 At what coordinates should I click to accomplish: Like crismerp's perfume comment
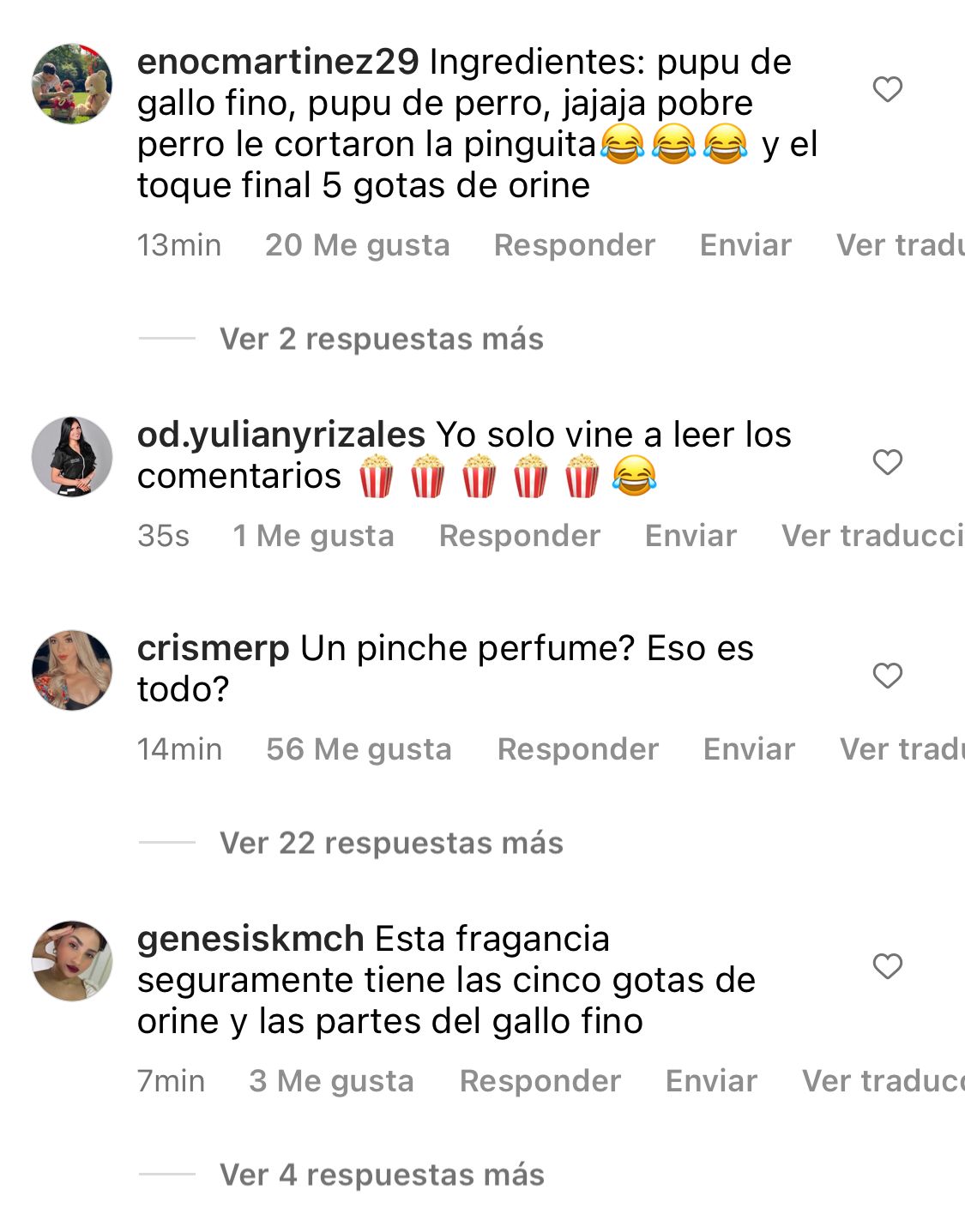(x=887, y=676)
